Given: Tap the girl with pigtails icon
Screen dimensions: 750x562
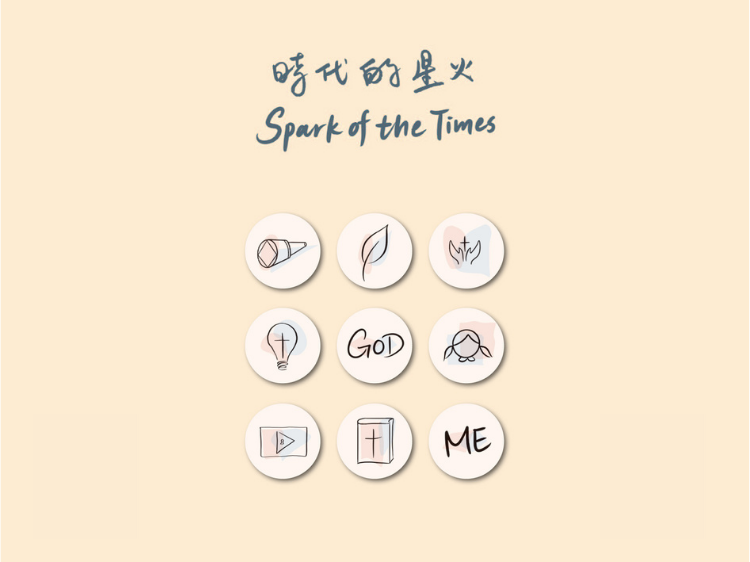Looking at the screenshot, I should click(x=466, y=346).
